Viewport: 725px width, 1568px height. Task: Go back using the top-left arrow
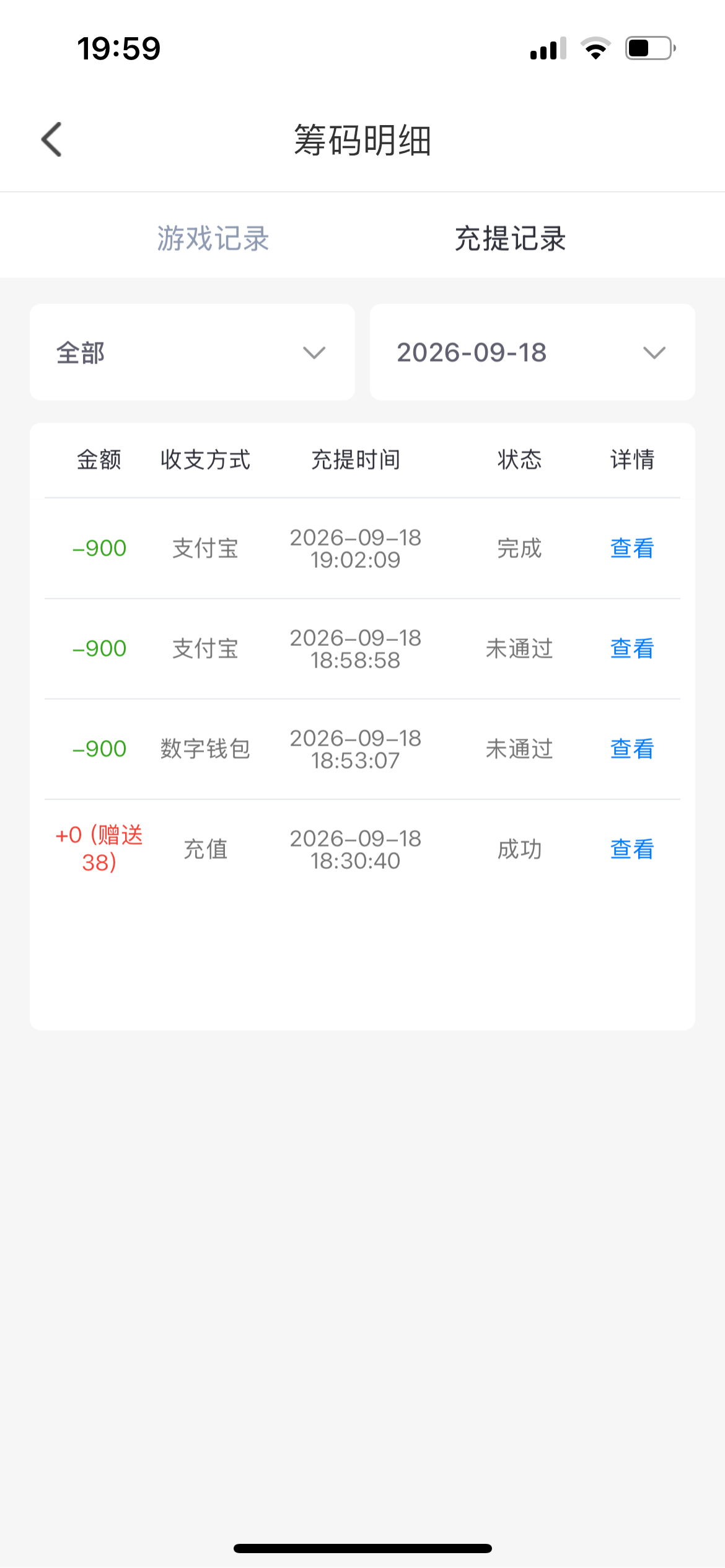51,139
